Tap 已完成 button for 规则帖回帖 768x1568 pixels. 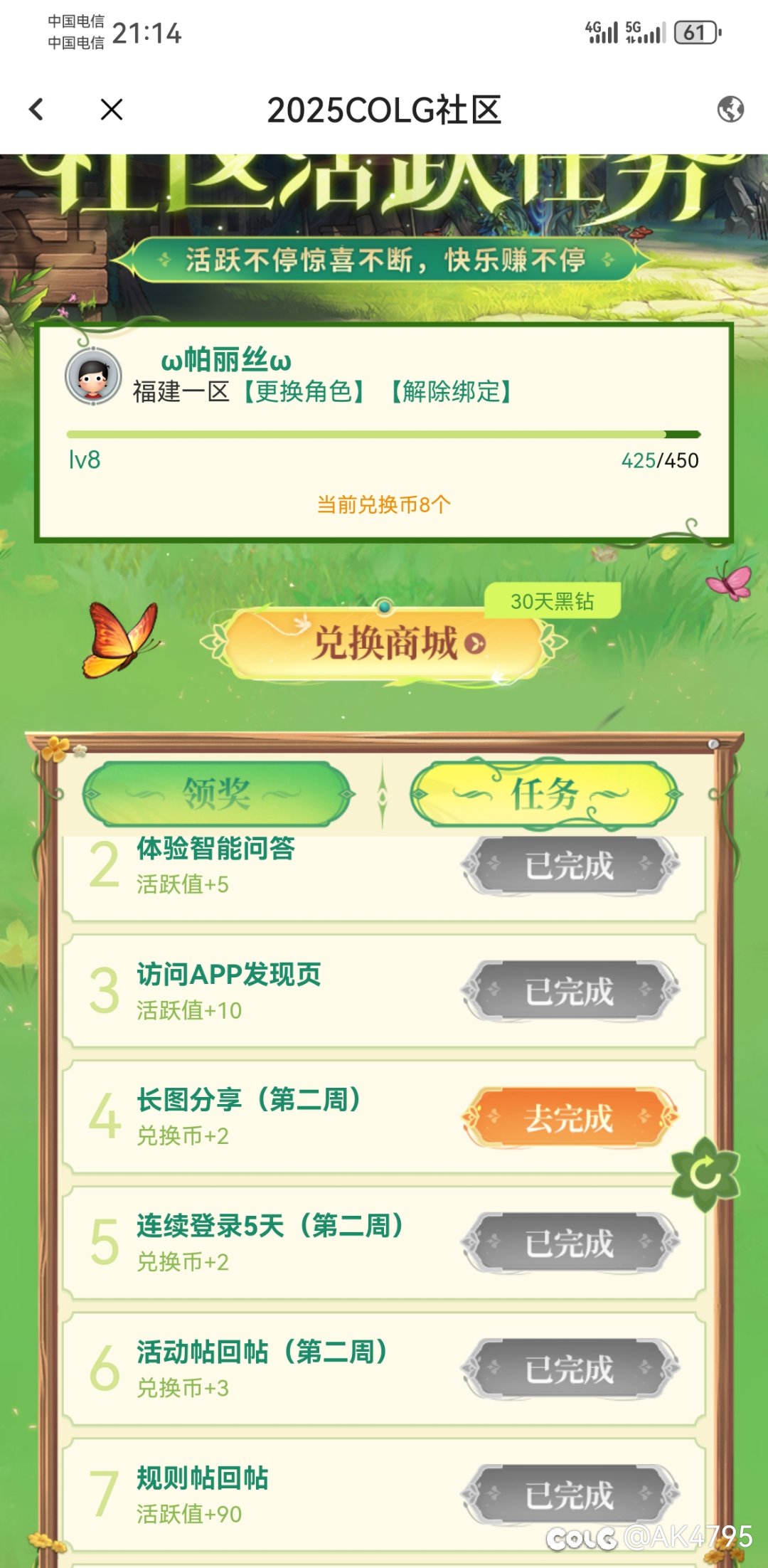click(570, 1495)
